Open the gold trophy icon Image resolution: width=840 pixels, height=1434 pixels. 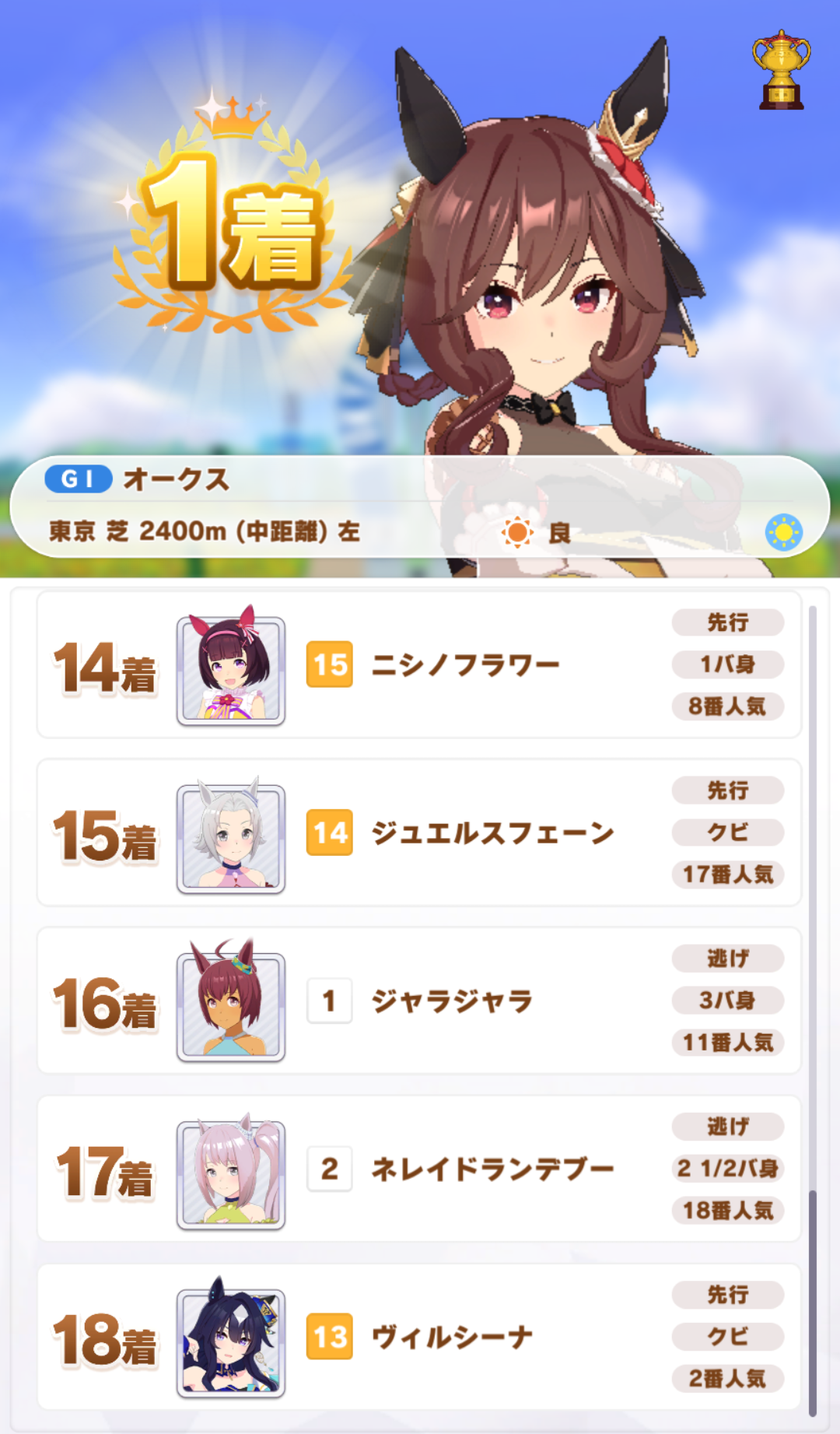781,70
